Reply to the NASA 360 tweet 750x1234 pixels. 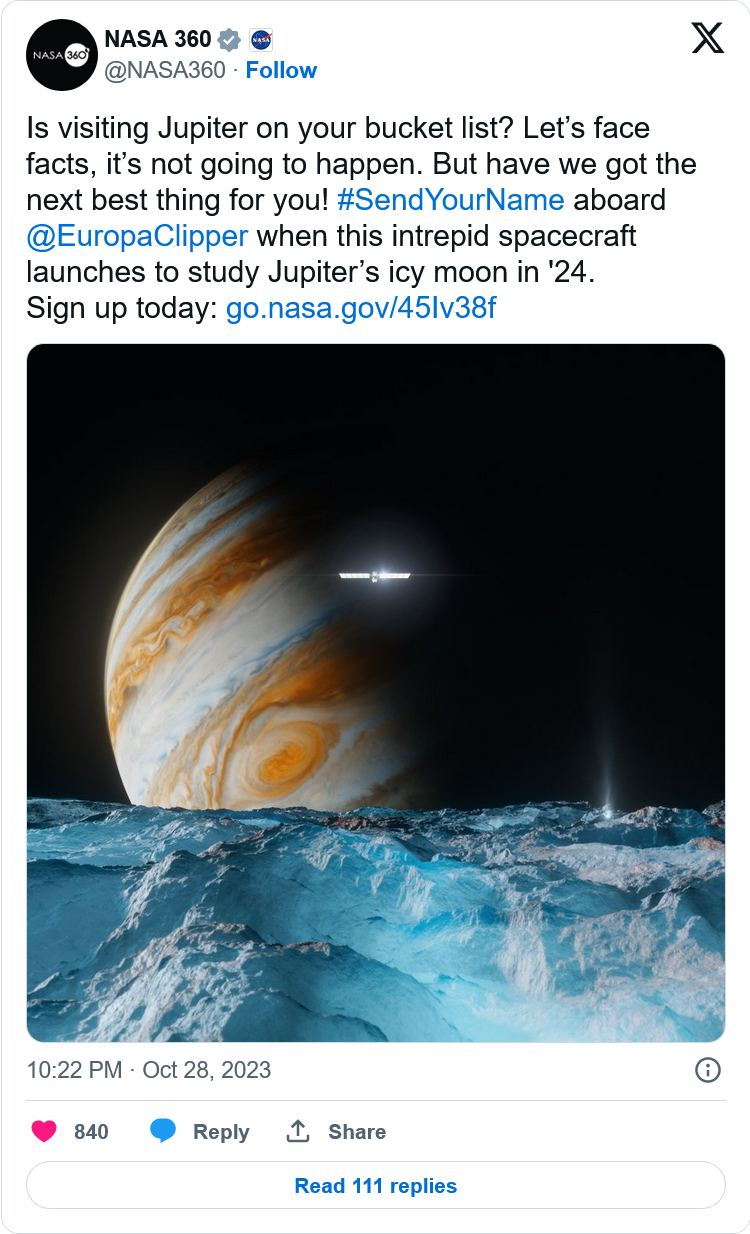pos(200,1132)
